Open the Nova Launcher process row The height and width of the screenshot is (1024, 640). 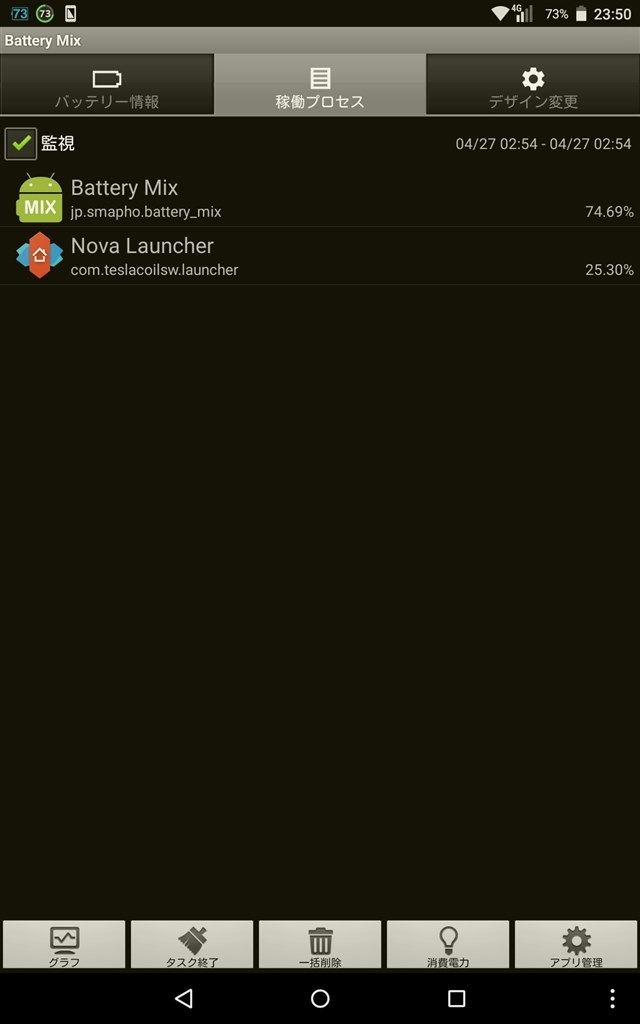point(320,256)
